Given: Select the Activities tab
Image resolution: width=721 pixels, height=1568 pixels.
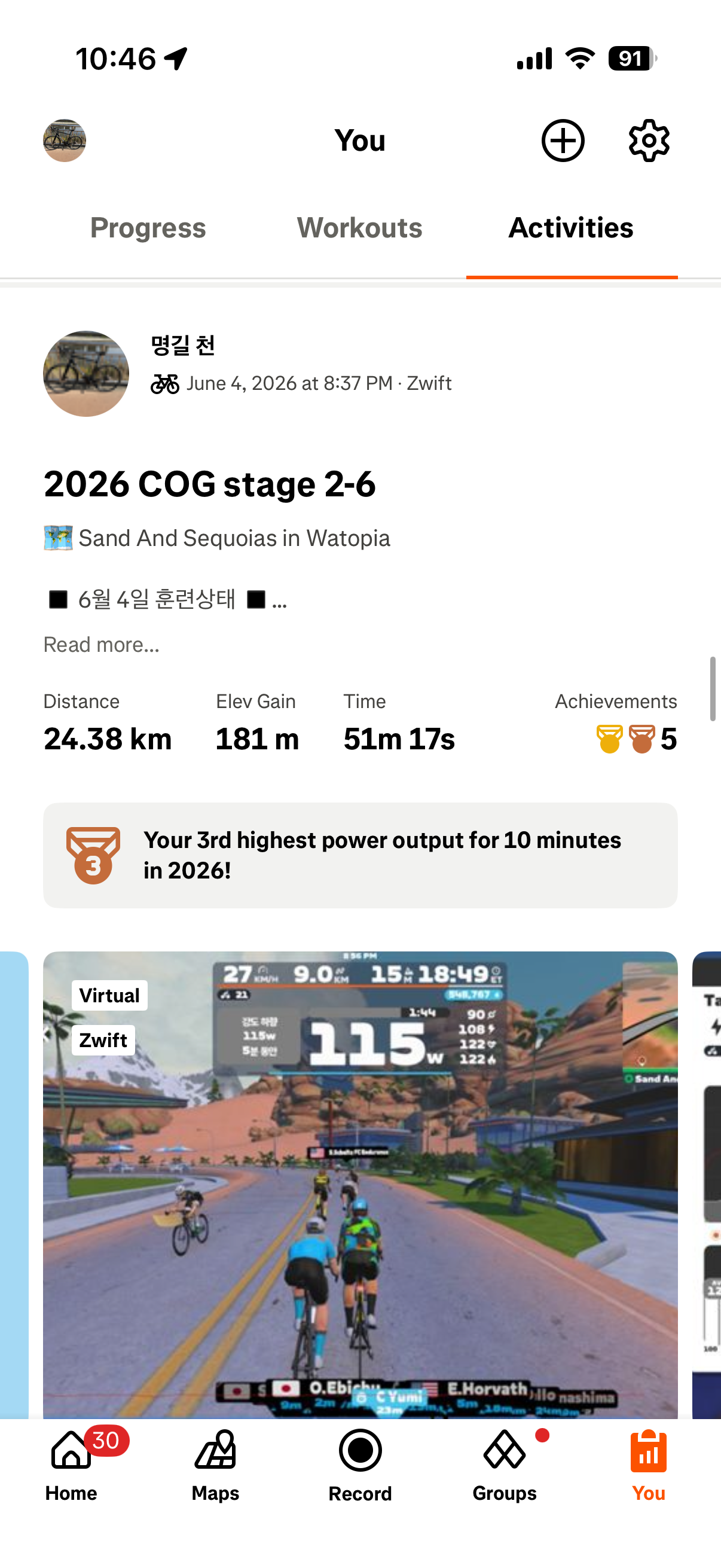Looking at the screenshot, I should coord(572,228).
